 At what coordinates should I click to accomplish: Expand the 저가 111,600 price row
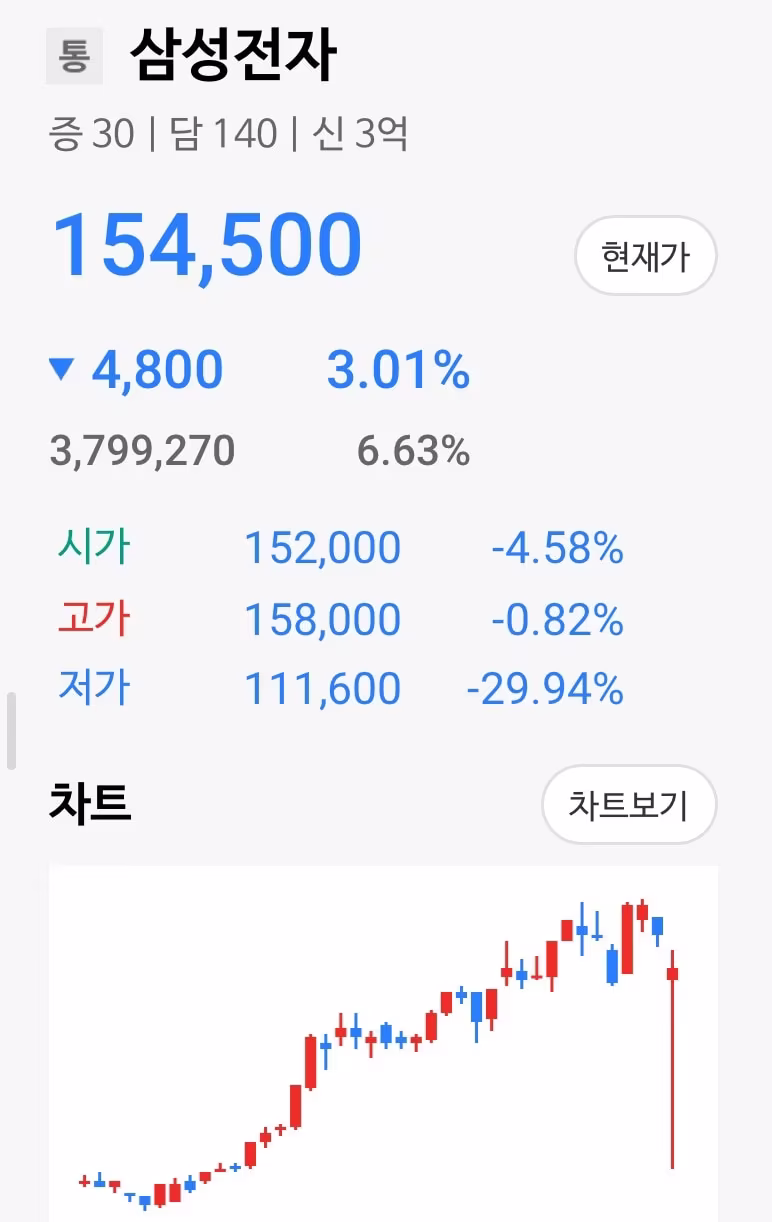coord(322,688)
